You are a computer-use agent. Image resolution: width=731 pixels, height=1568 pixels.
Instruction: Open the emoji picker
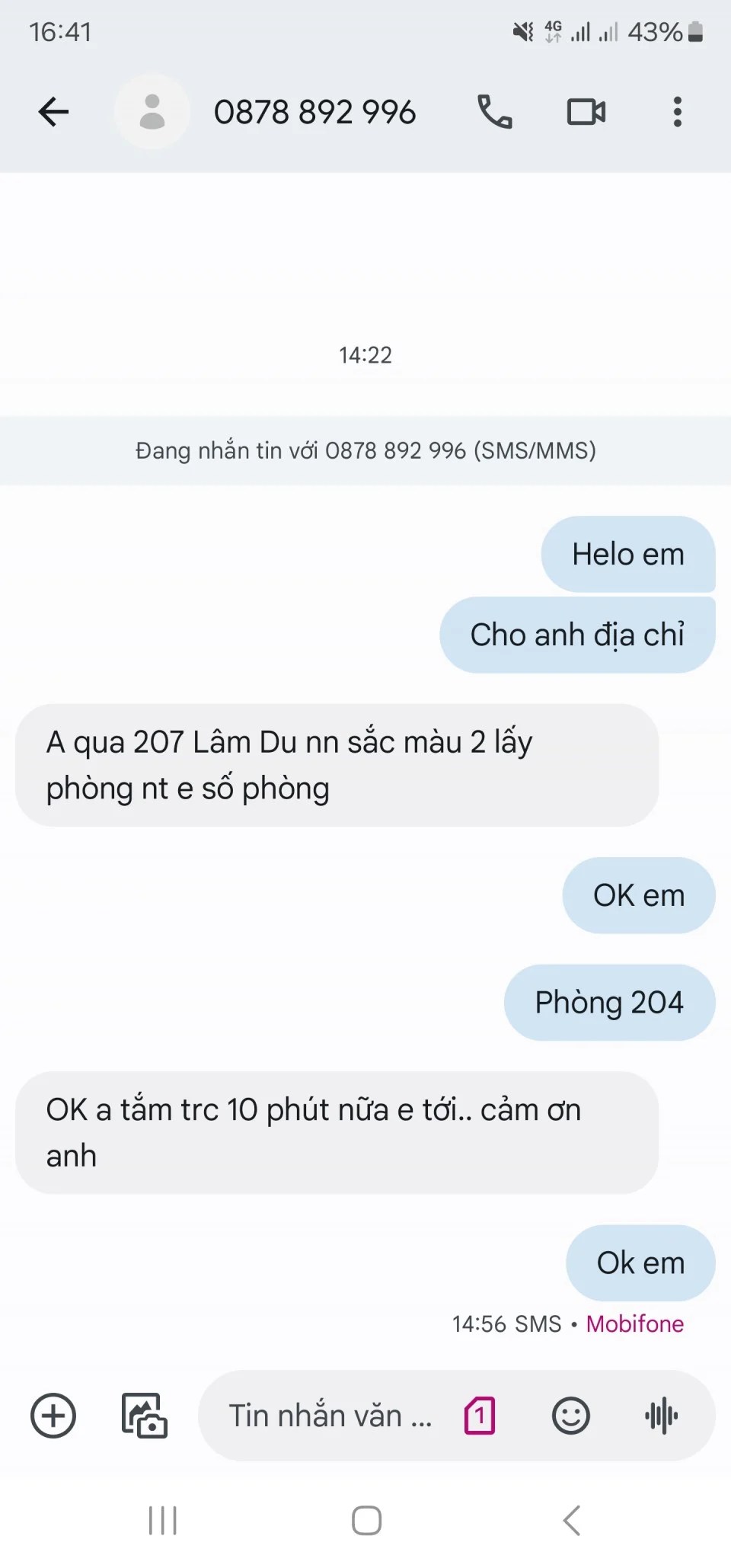tap(570, 1416)
